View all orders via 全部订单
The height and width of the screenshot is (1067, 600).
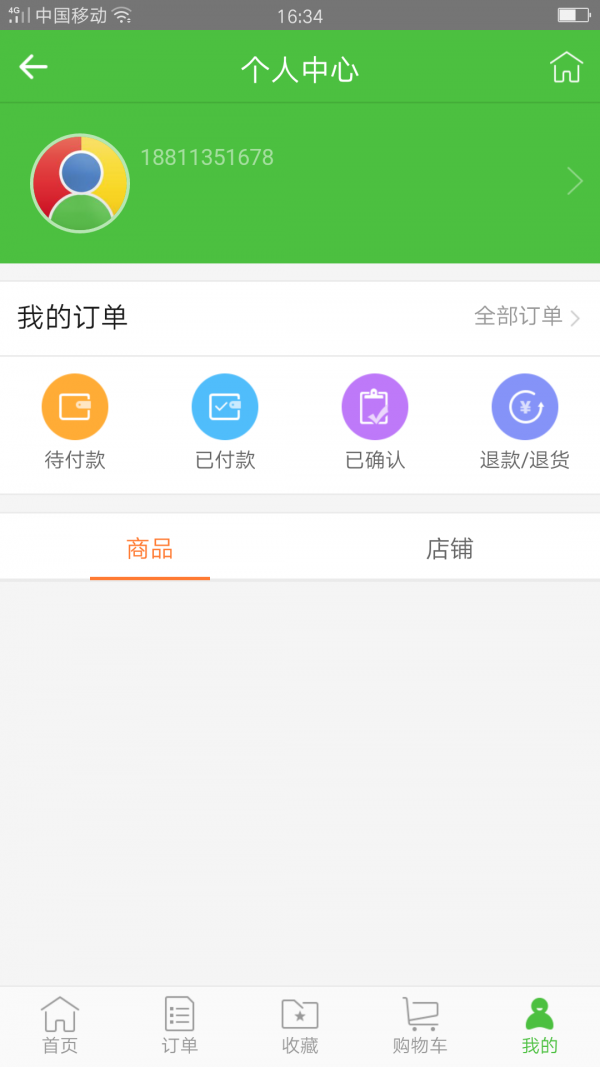click(x=526, y=317)
